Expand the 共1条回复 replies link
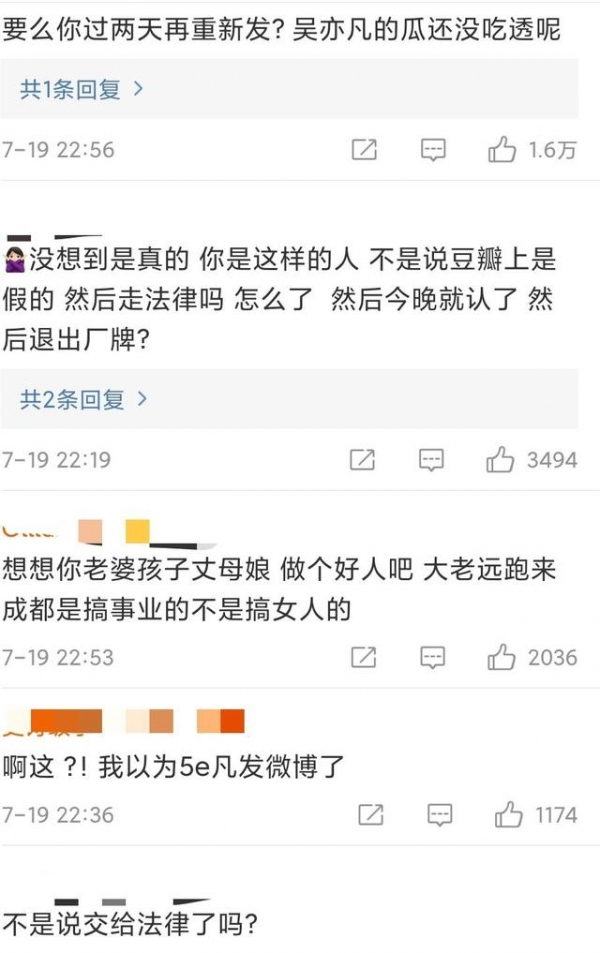This screenshot has width=600, height=953. pyautogui.click(x=82, y=89)
